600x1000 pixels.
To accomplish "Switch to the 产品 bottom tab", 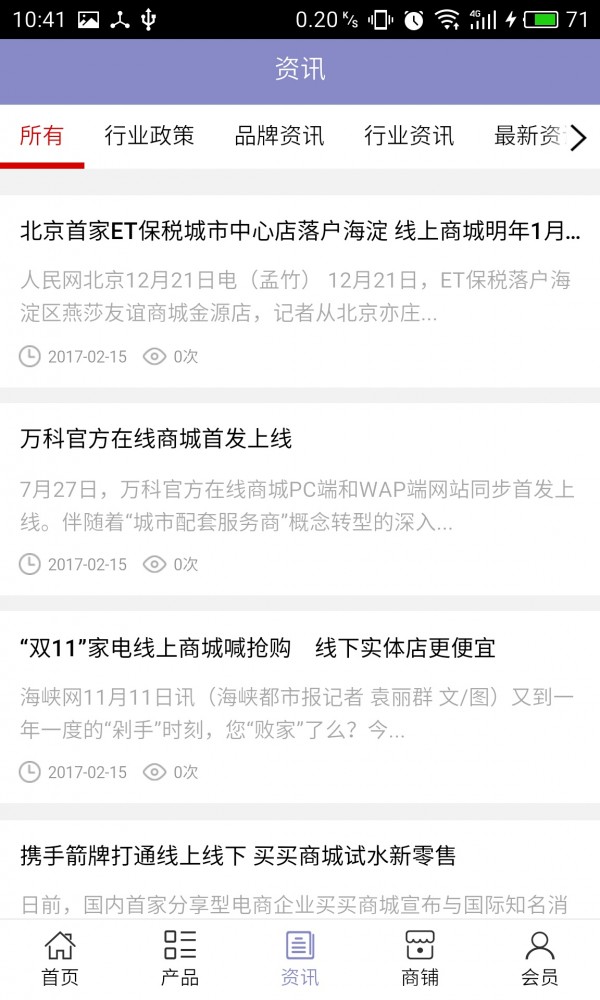I will (x=180, y=958).
